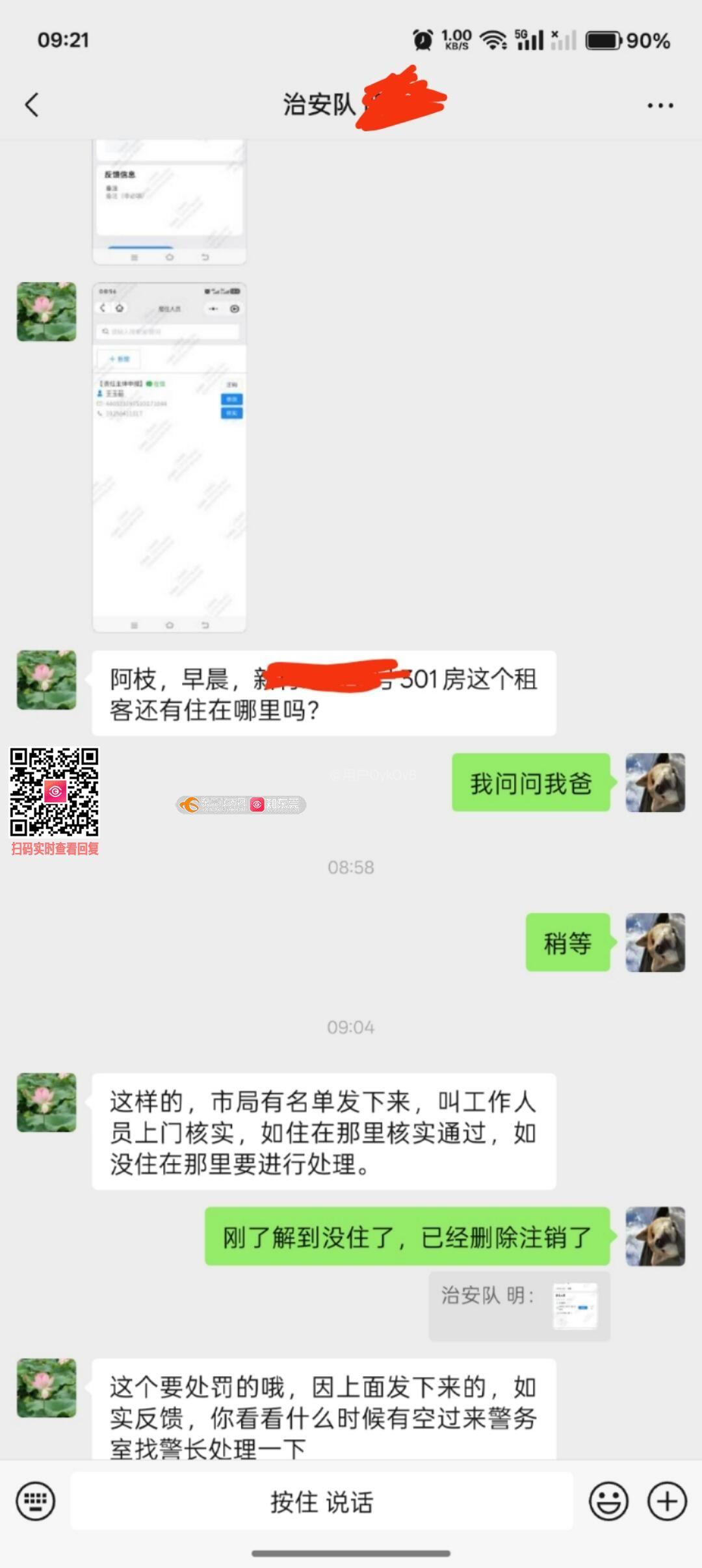Open the chat info overflow menu
The height and width of the screenshot is (1568, 702).
660,105
